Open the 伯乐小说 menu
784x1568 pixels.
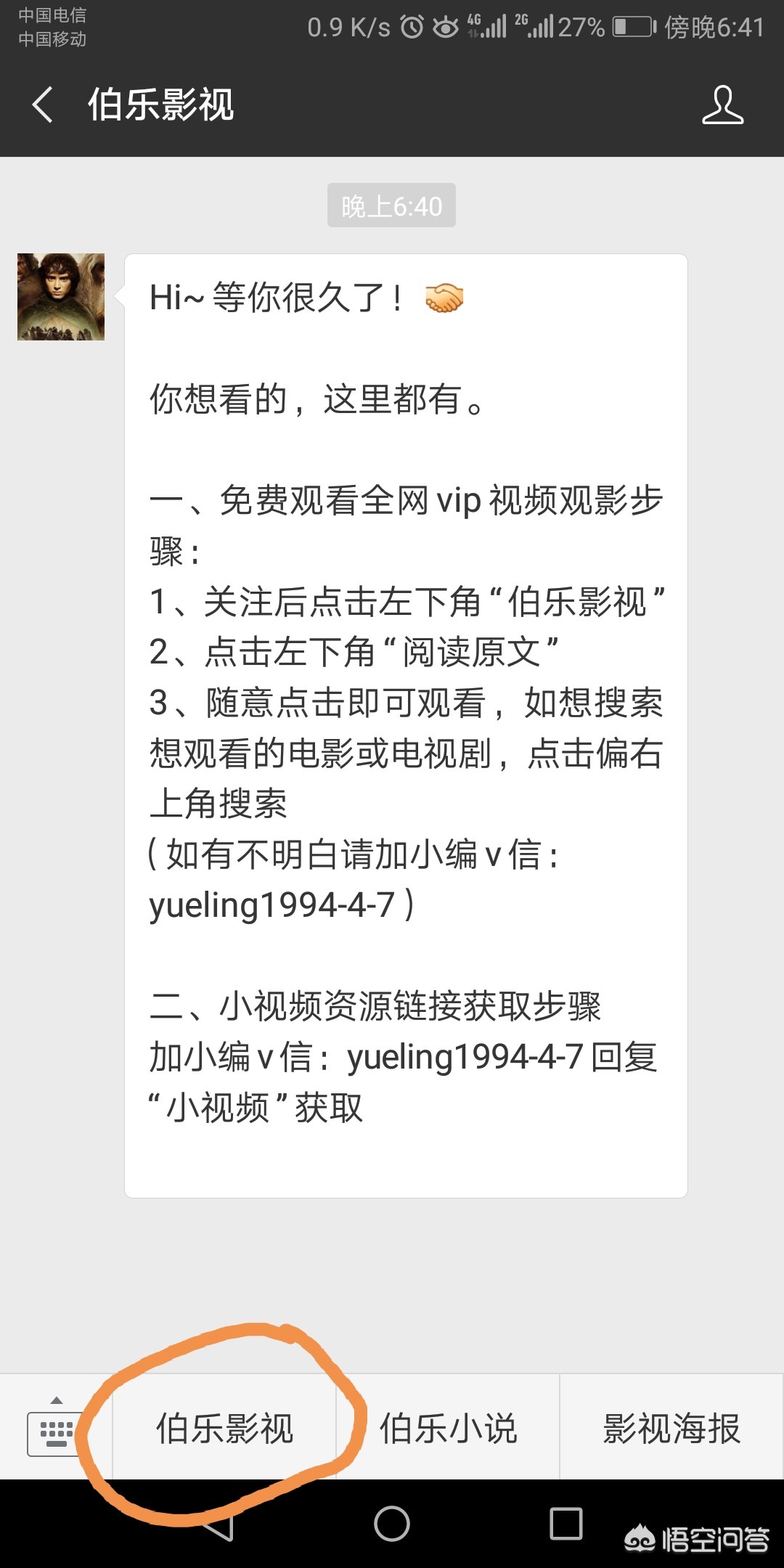(448, 1429)
